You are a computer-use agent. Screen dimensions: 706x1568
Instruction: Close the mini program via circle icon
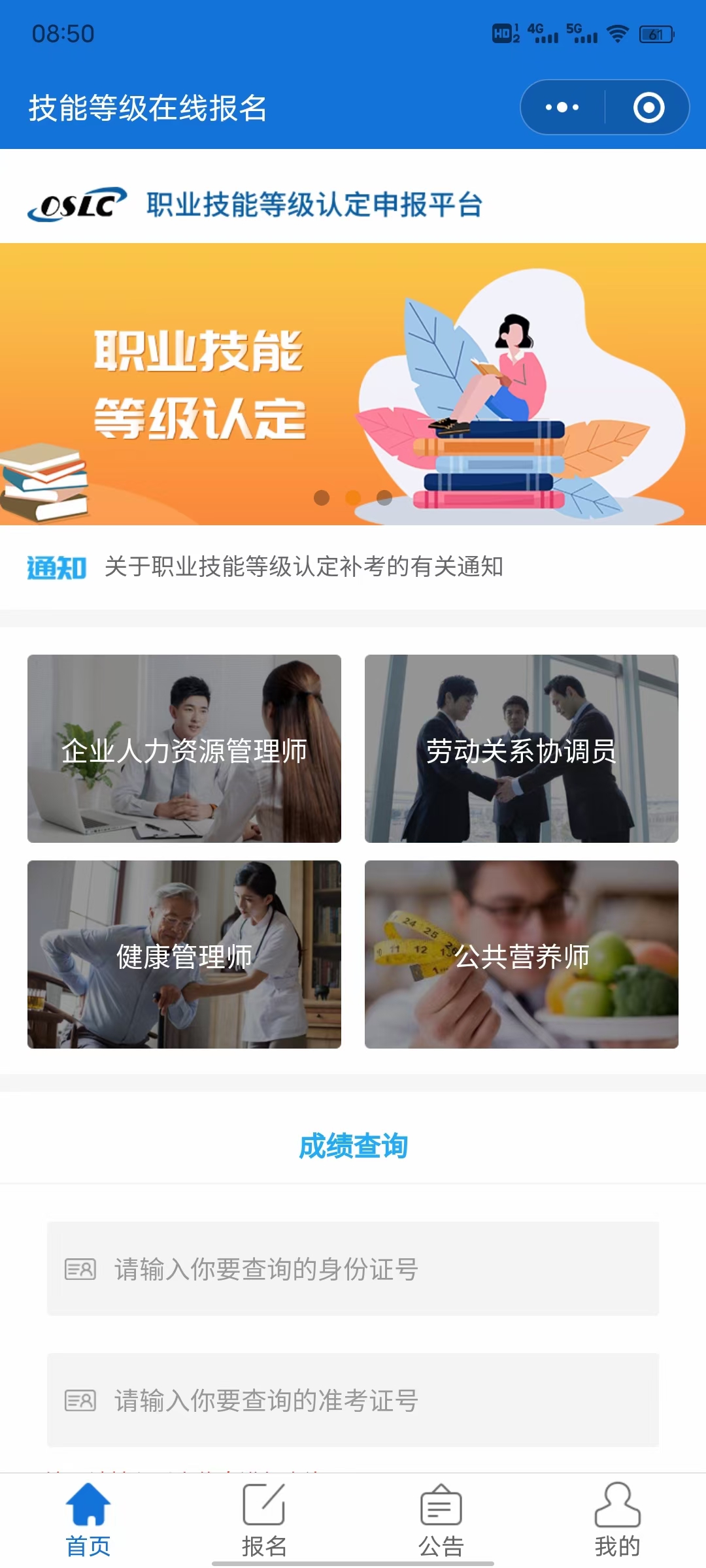click(648, 108)
